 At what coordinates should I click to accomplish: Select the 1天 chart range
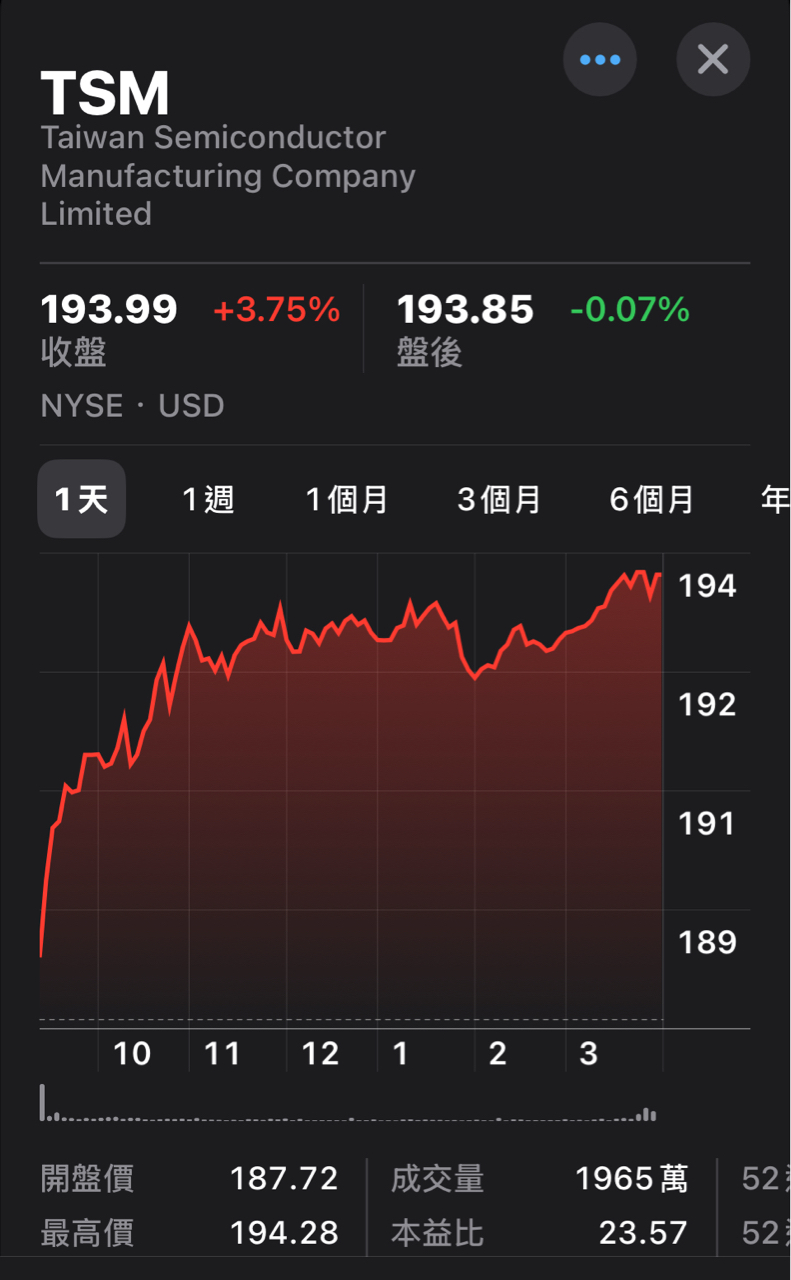pos(81,498)
